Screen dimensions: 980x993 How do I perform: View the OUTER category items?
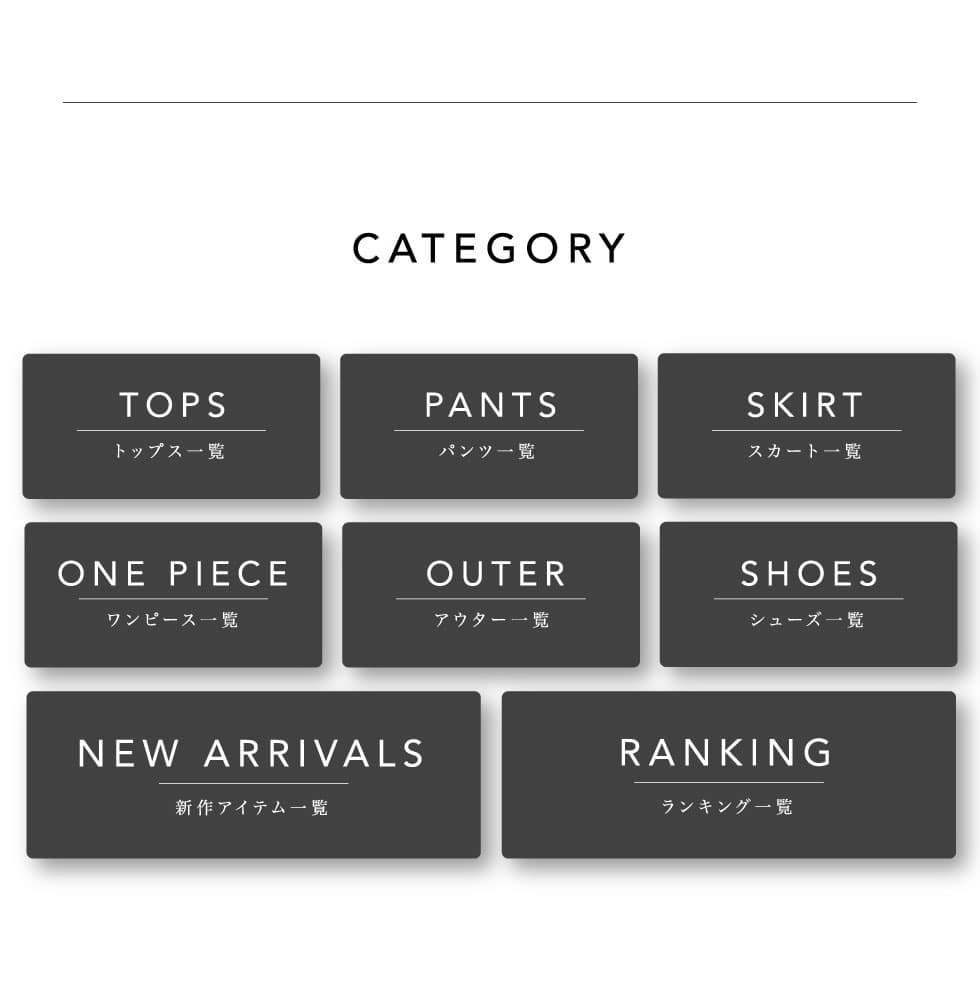click(491, 594)
